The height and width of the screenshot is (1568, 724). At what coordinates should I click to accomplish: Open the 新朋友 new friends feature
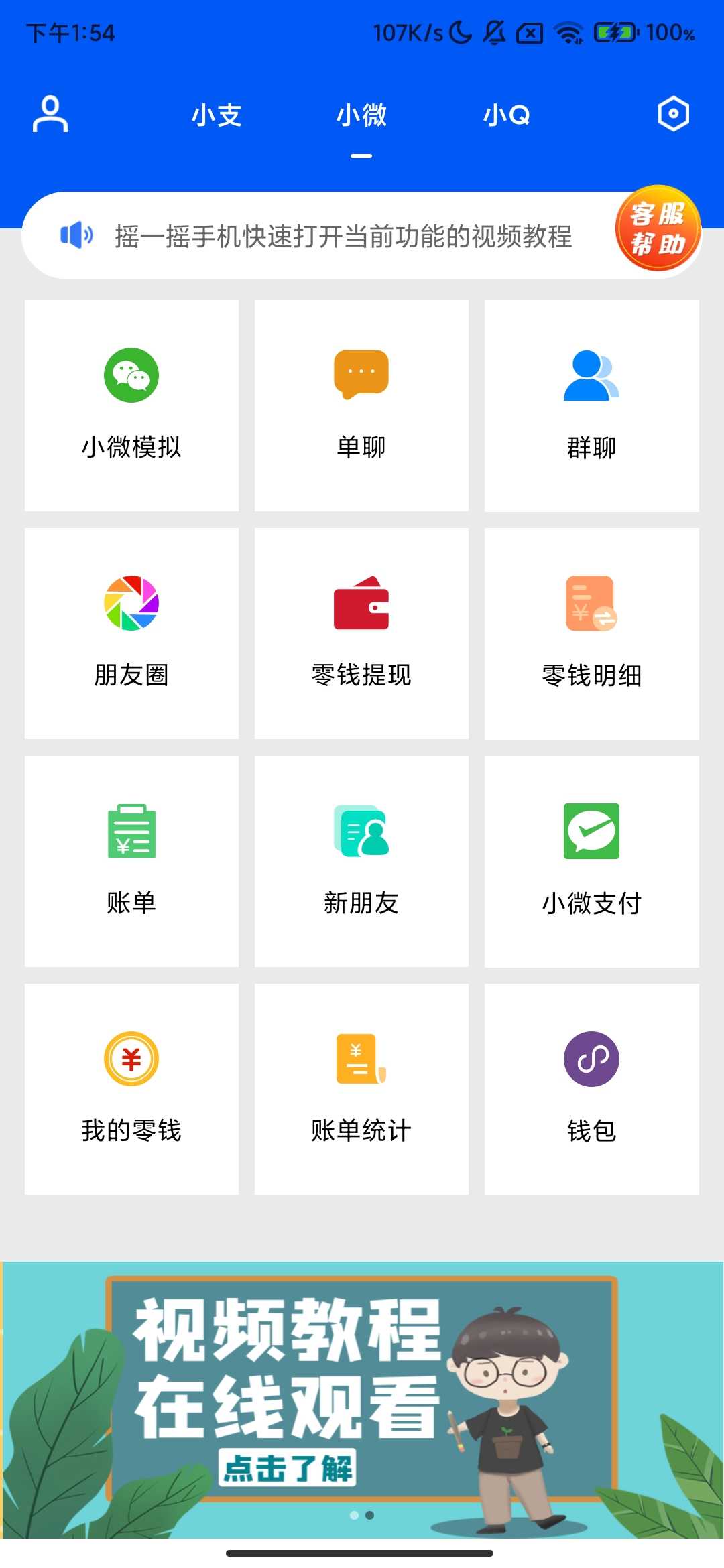pos(361,861)
